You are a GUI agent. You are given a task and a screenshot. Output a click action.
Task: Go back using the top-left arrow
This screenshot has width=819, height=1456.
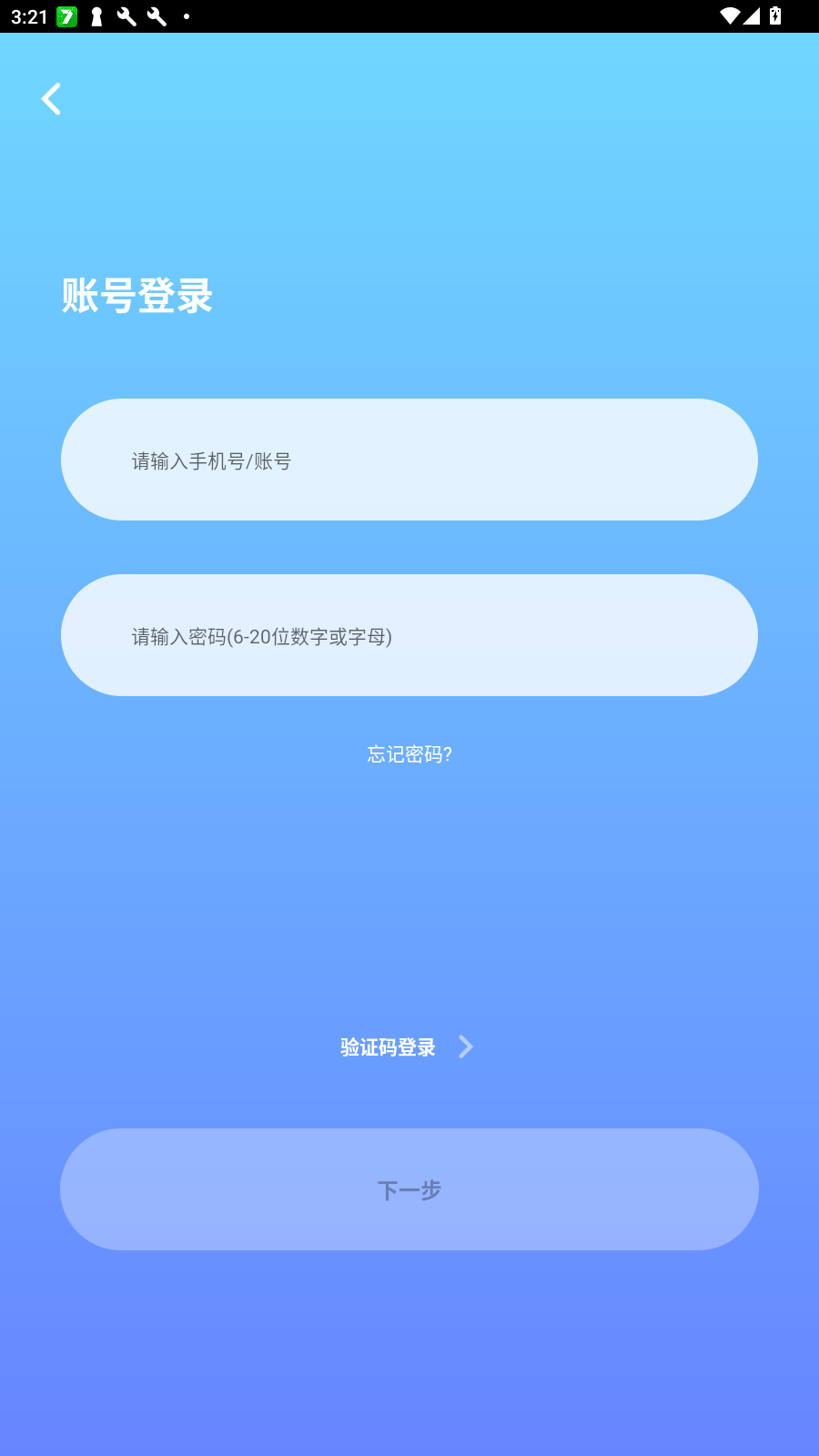click(x=51, y=99)
